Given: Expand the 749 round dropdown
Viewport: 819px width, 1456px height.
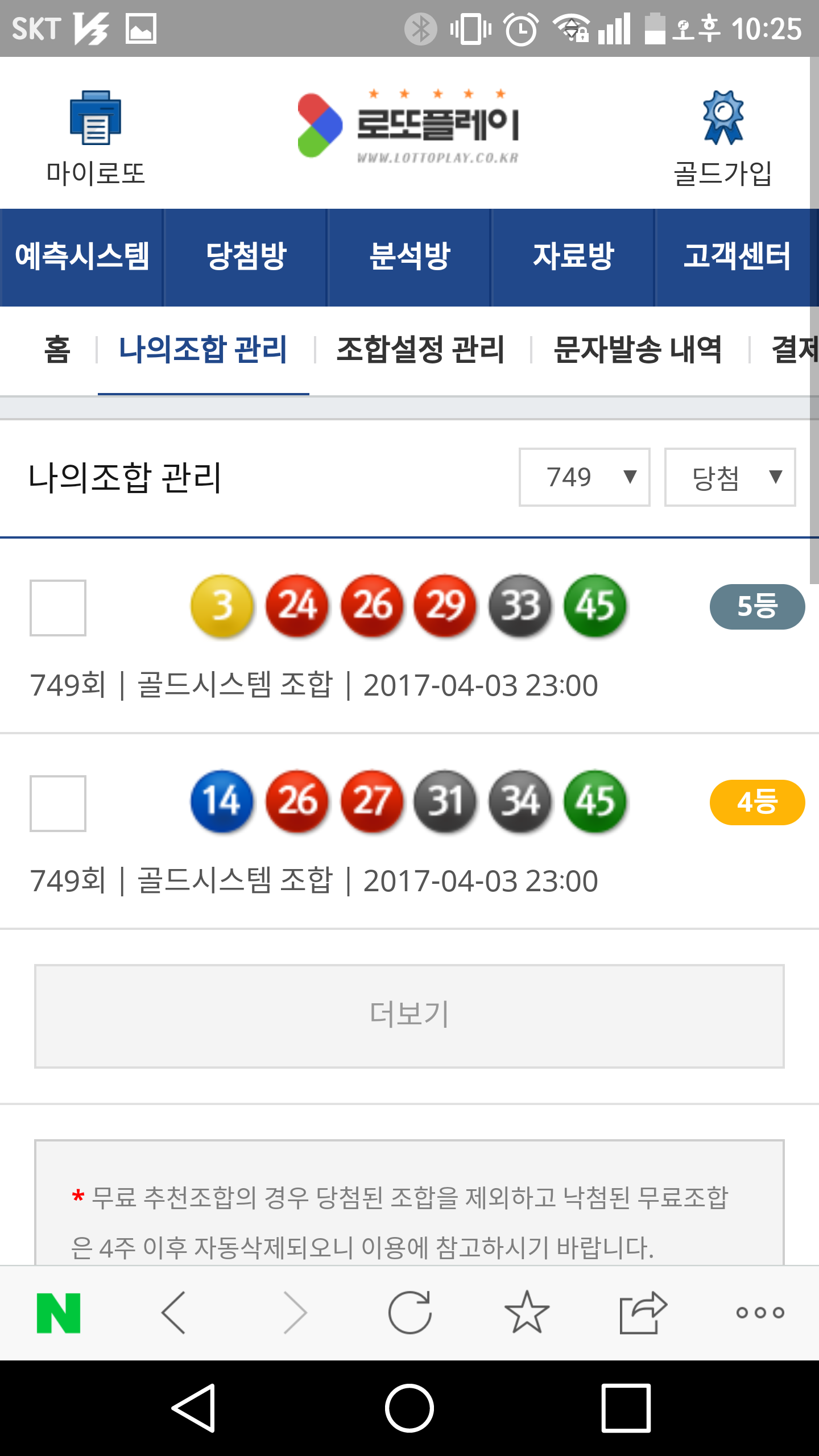Looking at the screenshot, I should point(584,477).
